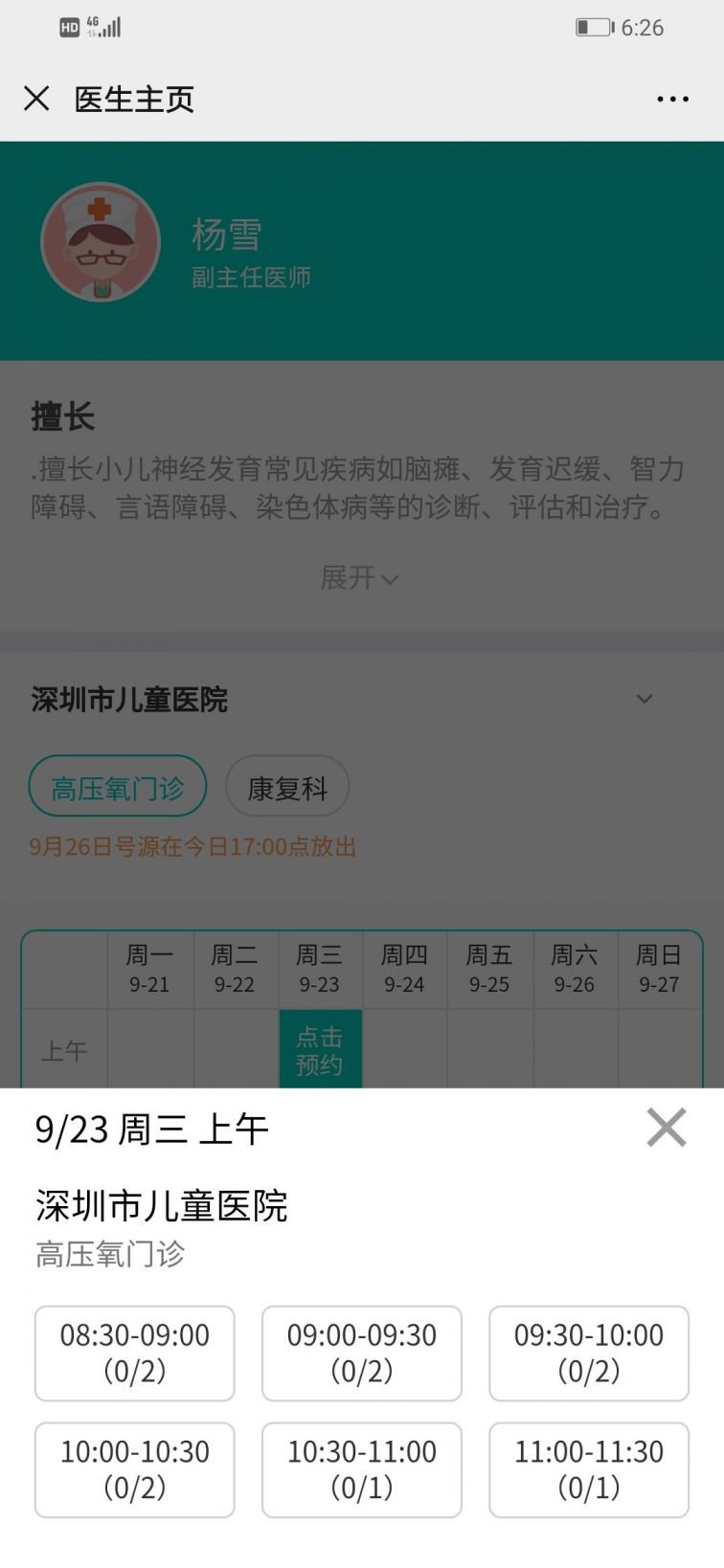The height and width of the screenshot is (1568, 724).
Task: Open the 深圳市儿童医院 hospital dropdown
Action: (645, 699)
